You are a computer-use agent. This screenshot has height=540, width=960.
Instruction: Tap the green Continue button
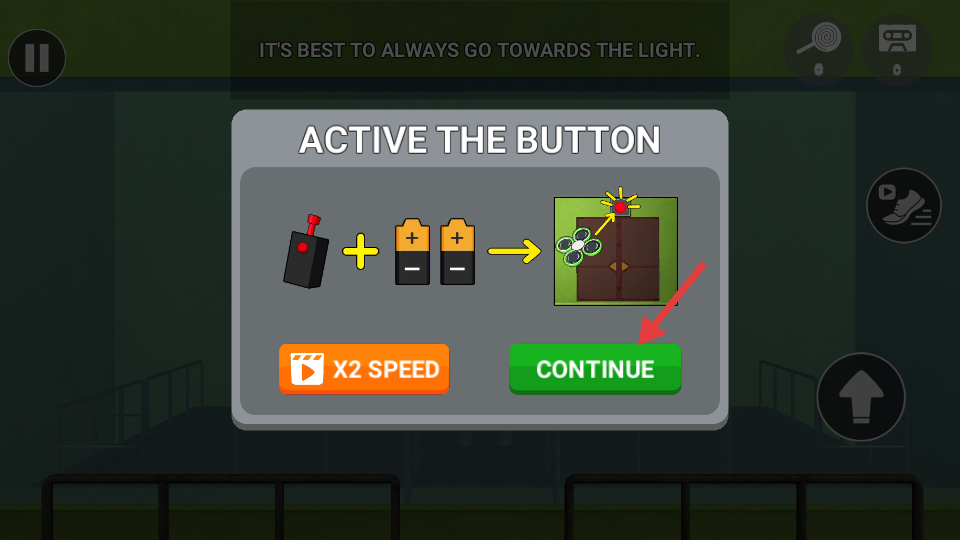595,369
